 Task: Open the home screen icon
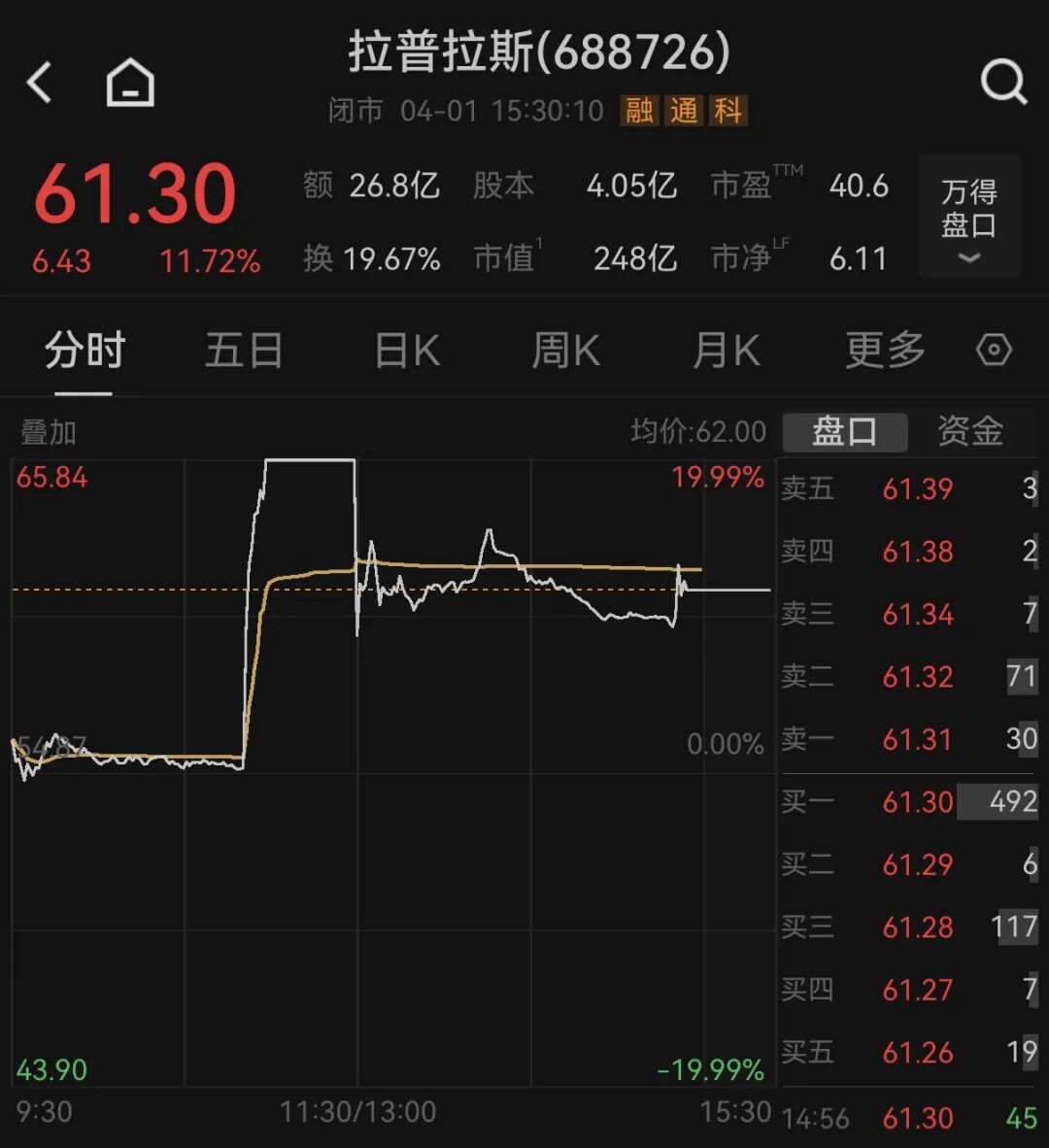pos(129,82)
